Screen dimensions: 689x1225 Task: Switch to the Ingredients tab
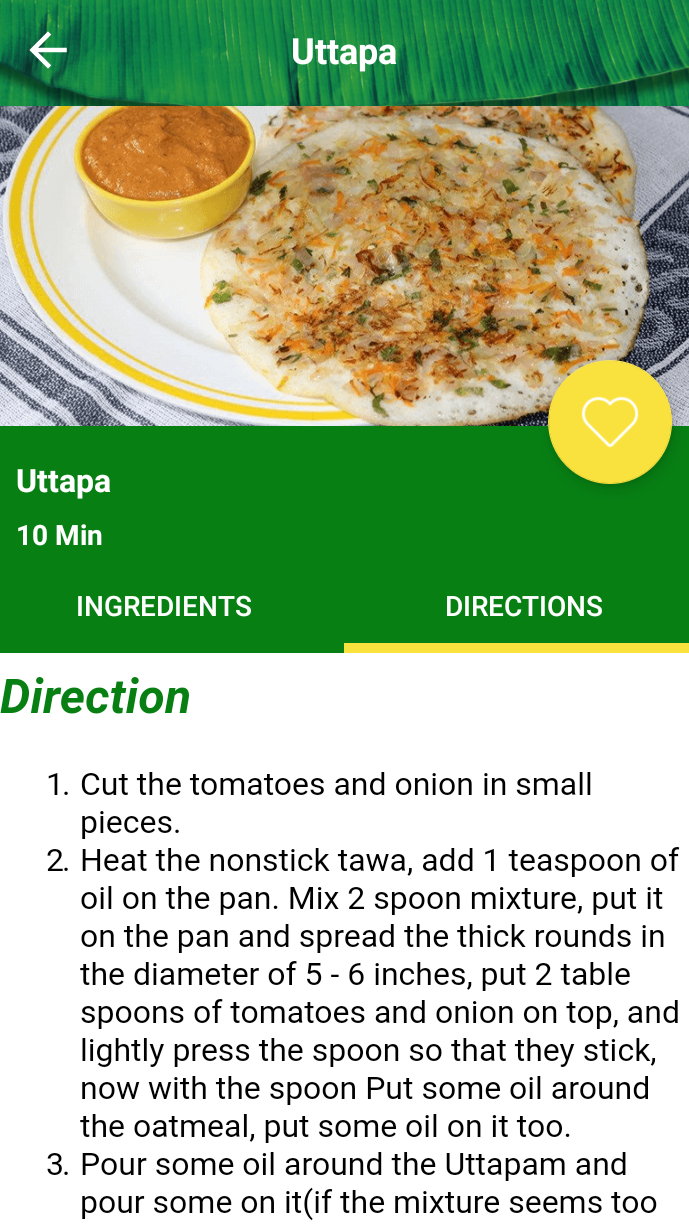(164, 607)
